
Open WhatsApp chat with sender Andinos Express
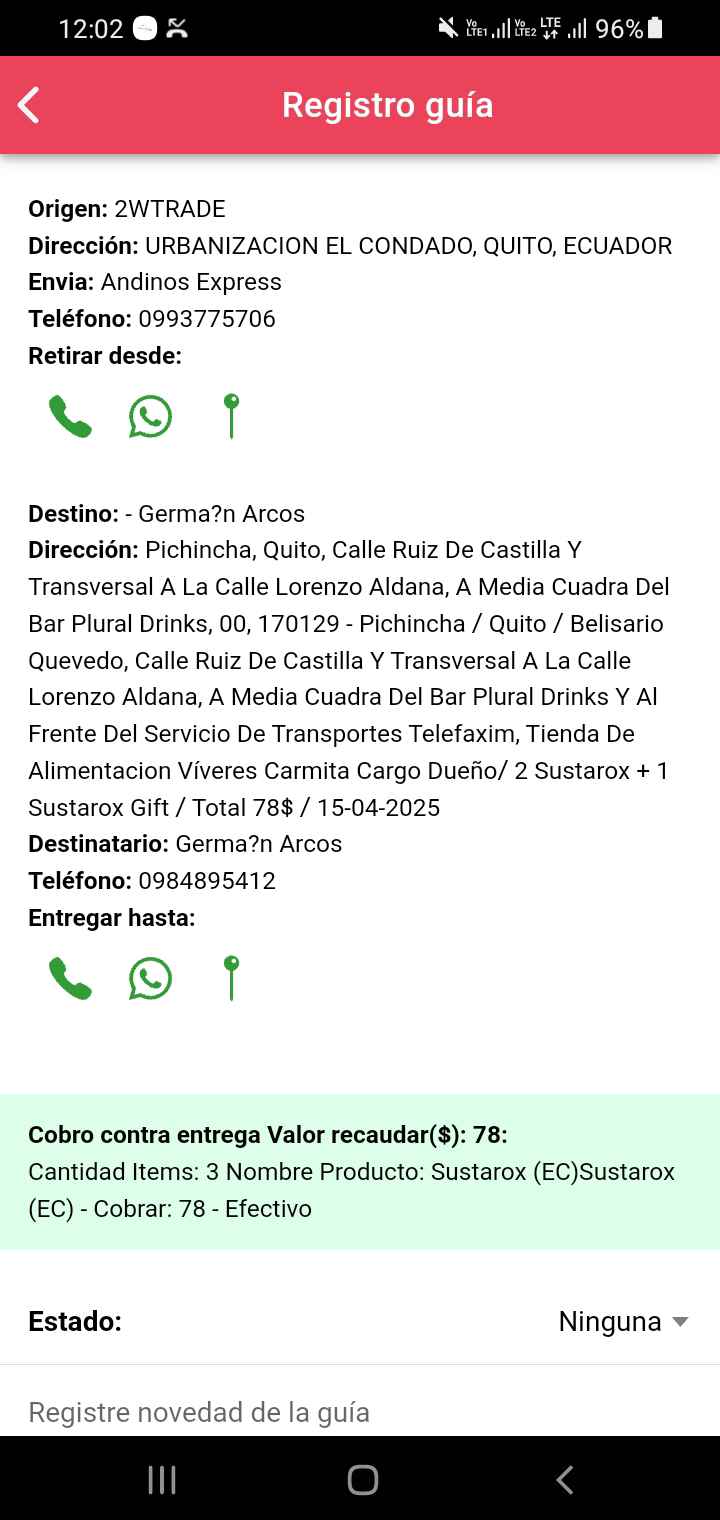(x=150, y=417)
